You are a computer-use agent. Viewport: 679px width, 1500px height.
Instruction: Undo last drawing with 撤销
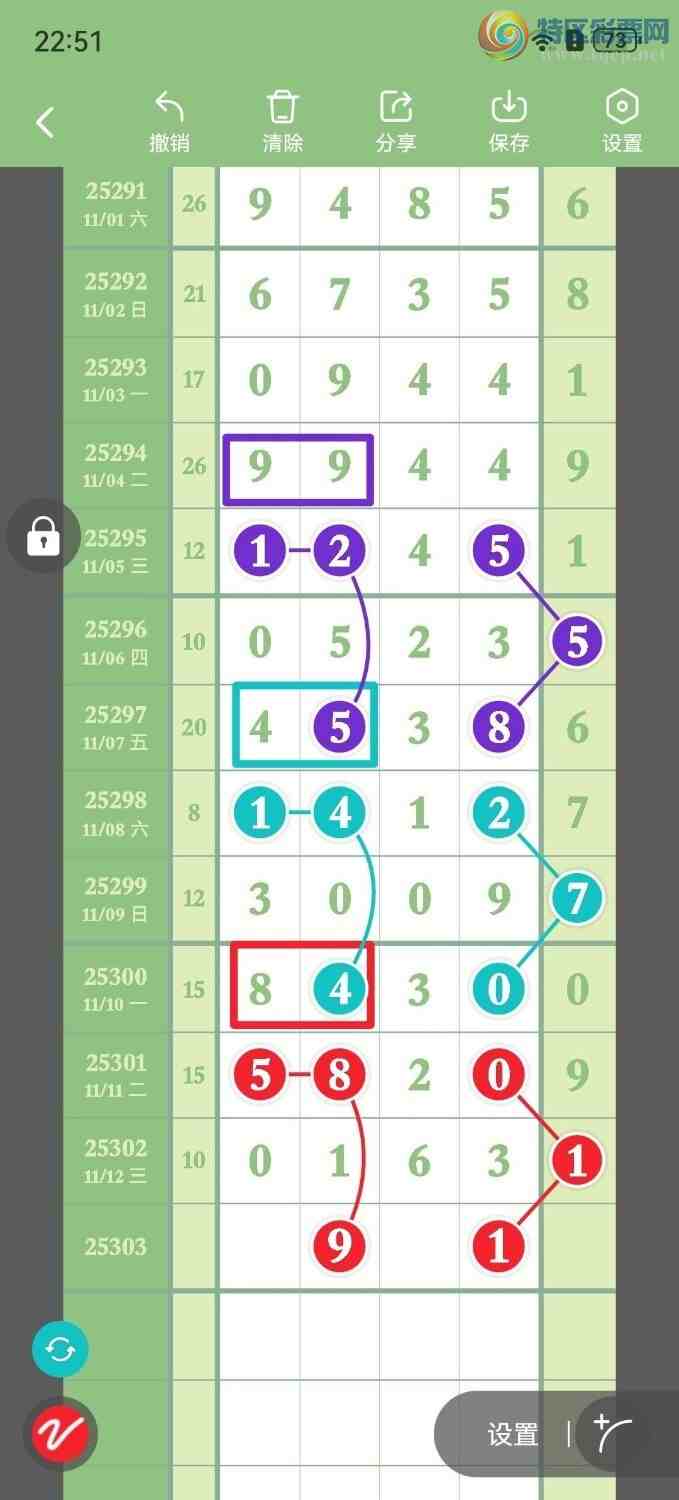(x=170, y=122)
